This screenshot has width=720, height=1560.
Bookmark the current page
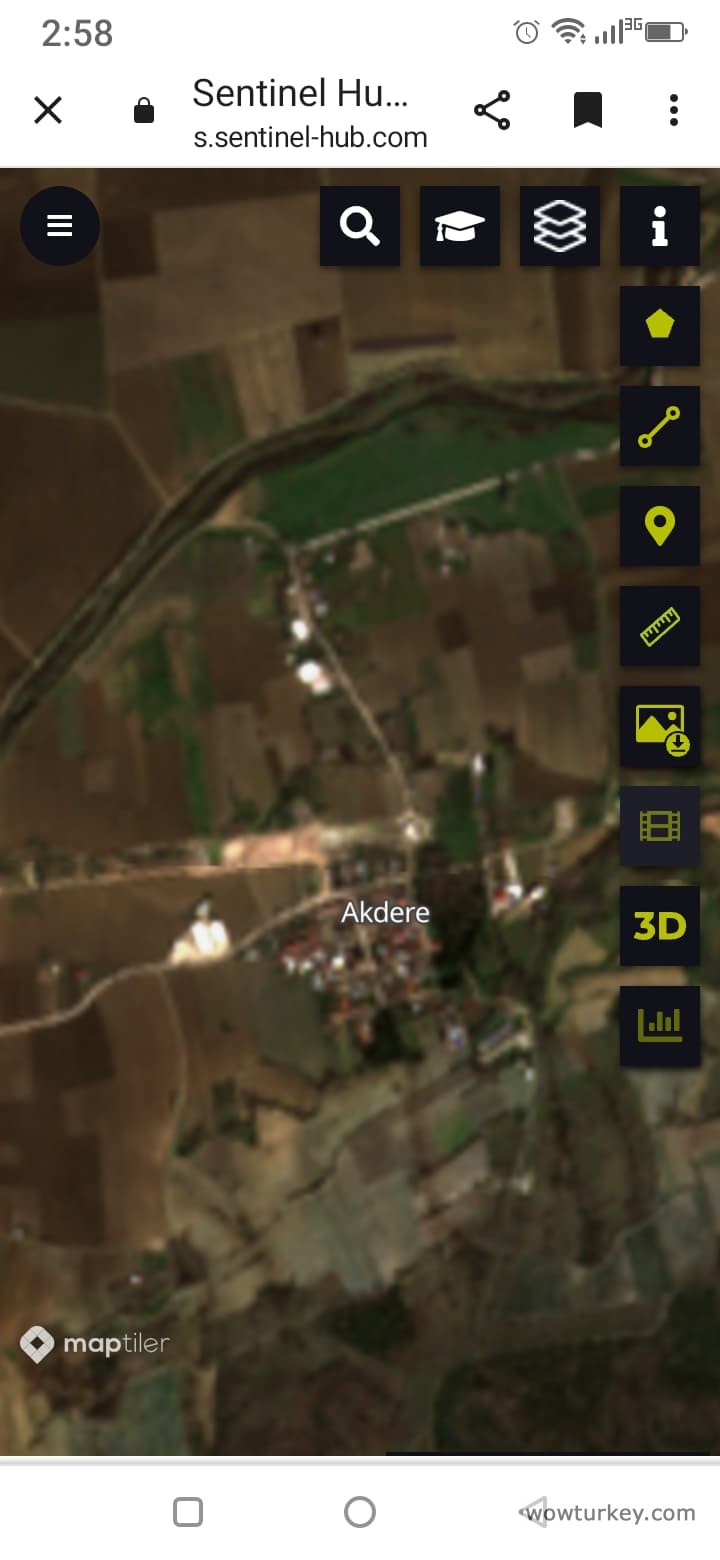(x=588, y=109)
